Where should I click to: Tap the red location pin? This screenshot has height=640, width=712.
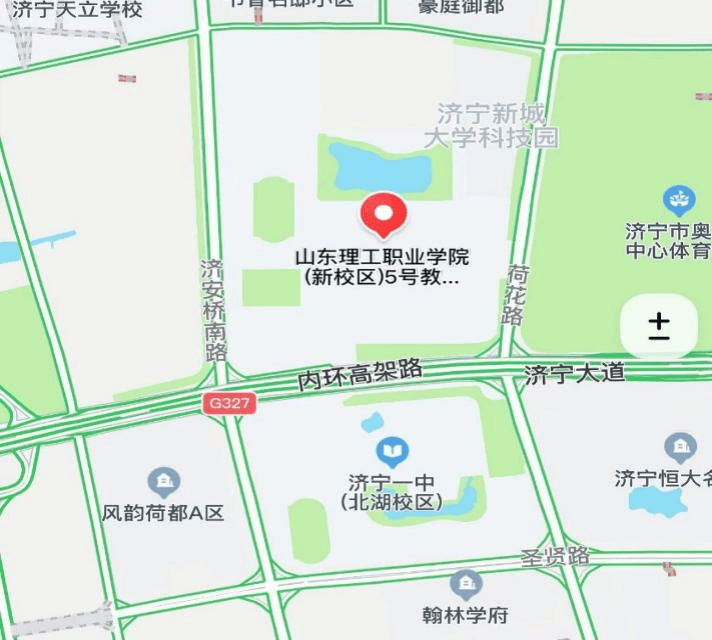(x=382, y=214)
